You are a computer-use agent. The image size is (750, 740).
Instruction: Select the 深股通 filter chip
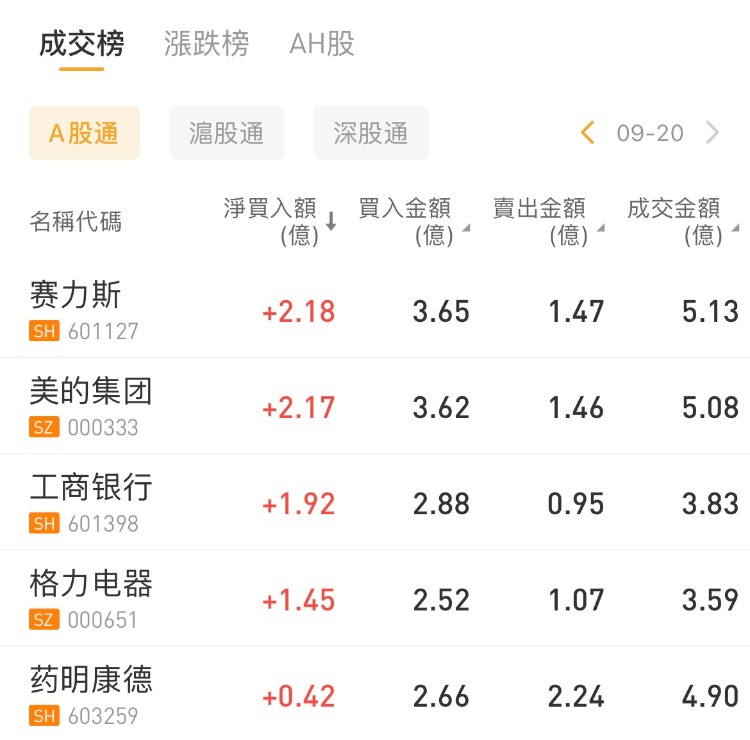pyautogui.click(x=371, y=133)
